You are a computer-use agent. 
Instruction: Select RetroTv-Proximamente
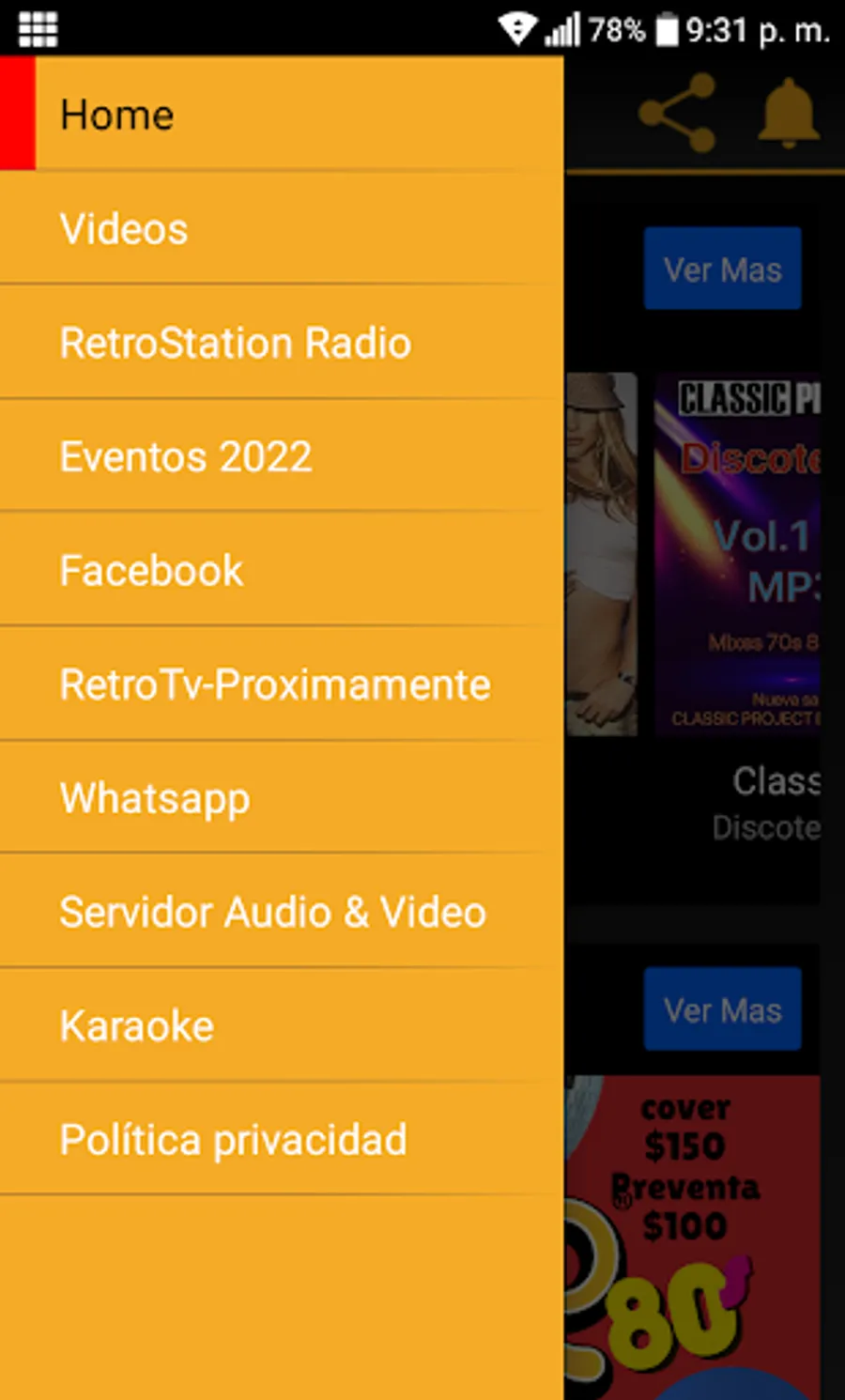282,685
